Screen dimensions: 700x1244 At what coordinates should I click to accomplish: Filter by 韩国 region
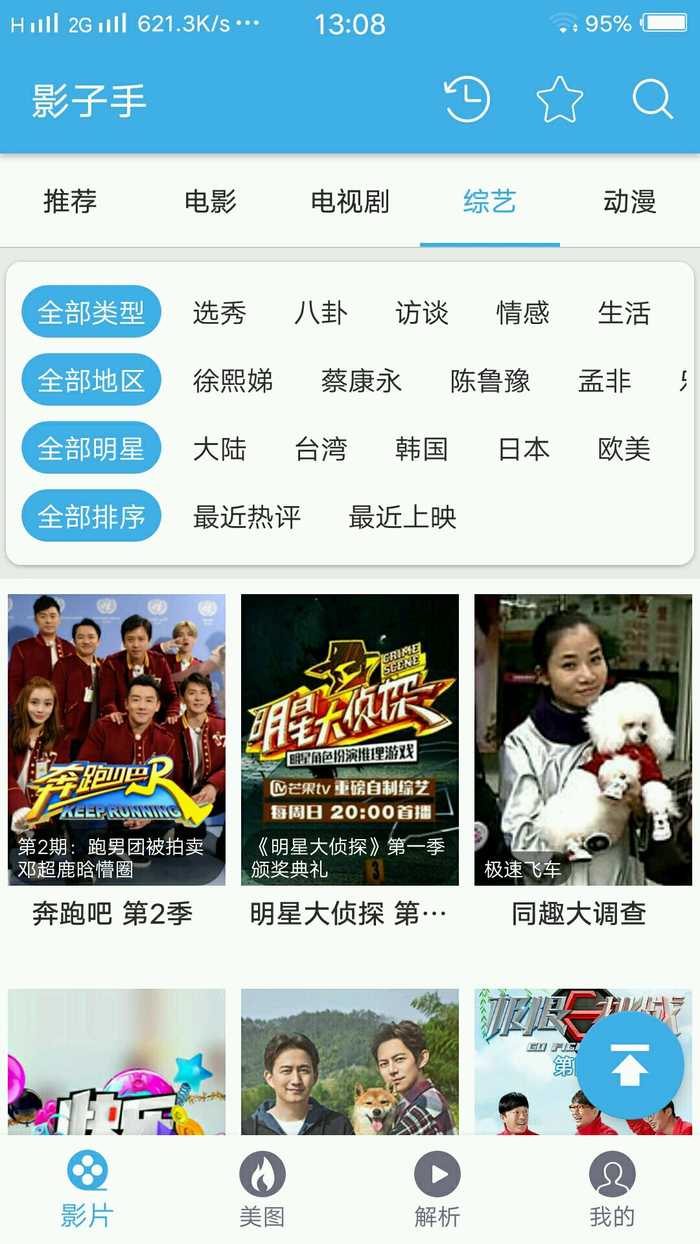pyautogui.click(x=421, y=449)
